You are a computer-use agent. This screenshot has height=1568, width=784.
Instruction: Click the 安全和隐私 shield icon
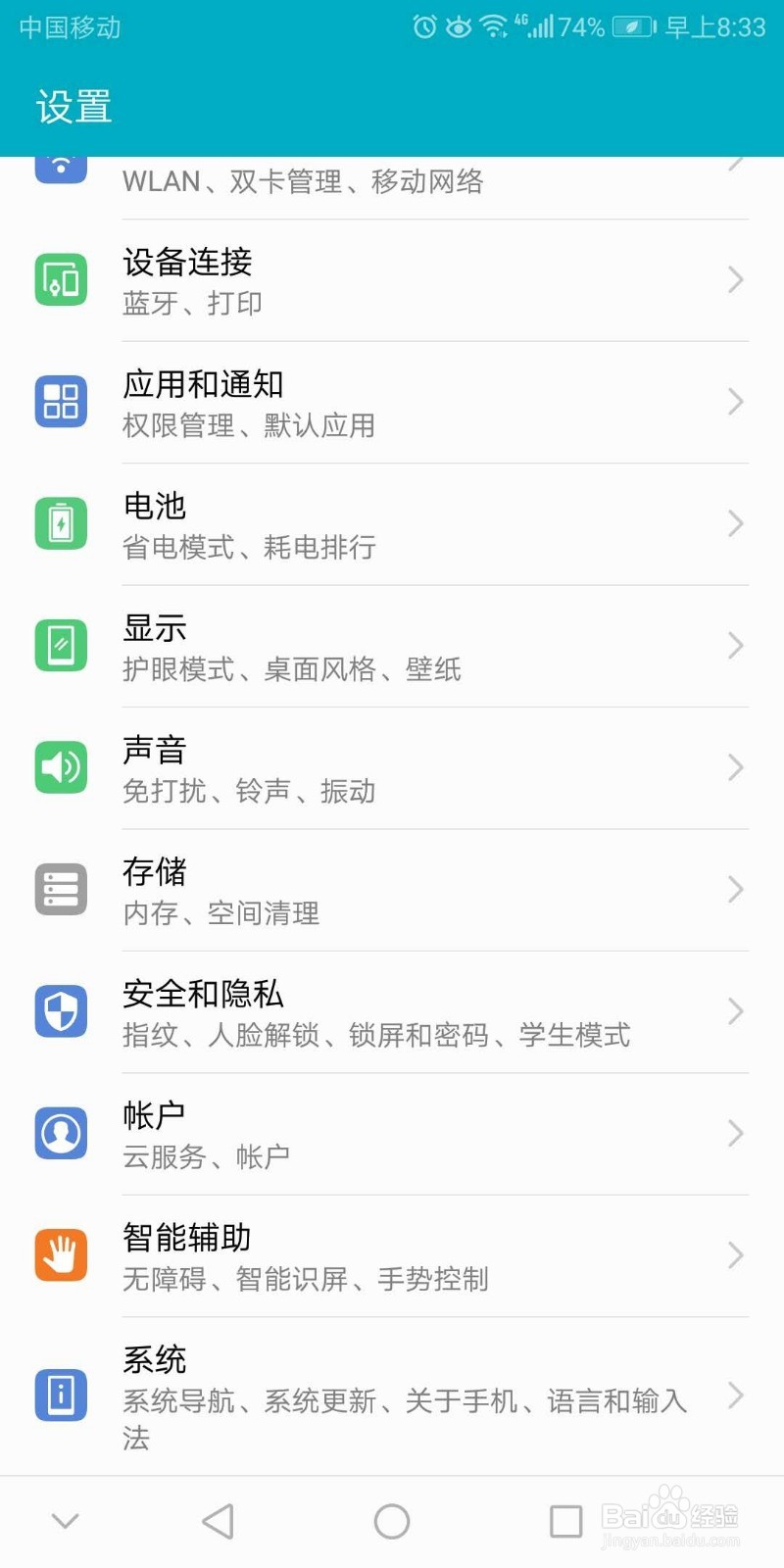pos(61,1011)
